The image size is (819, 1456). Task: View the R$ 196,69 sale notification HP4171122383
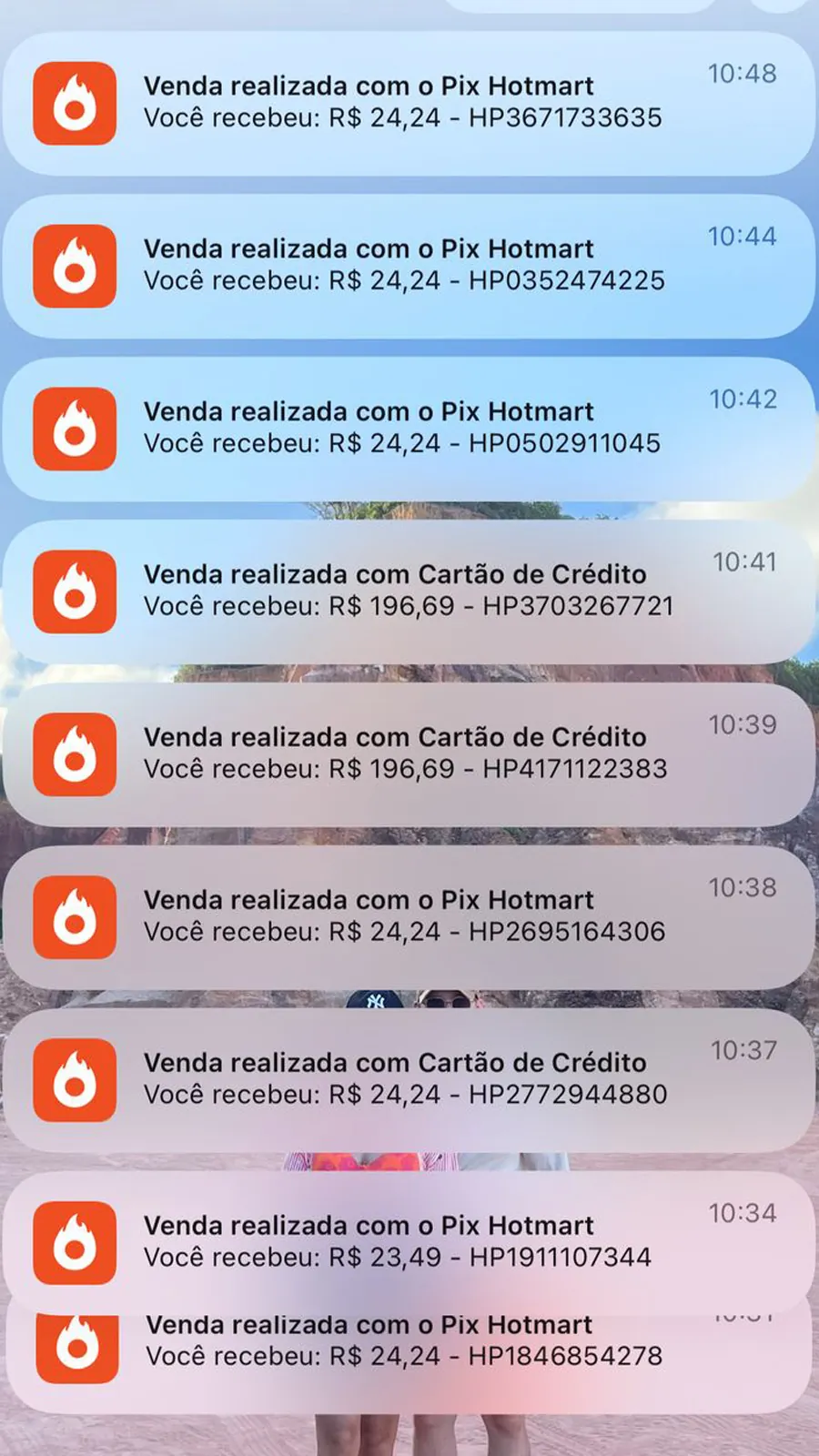(409, 754)
